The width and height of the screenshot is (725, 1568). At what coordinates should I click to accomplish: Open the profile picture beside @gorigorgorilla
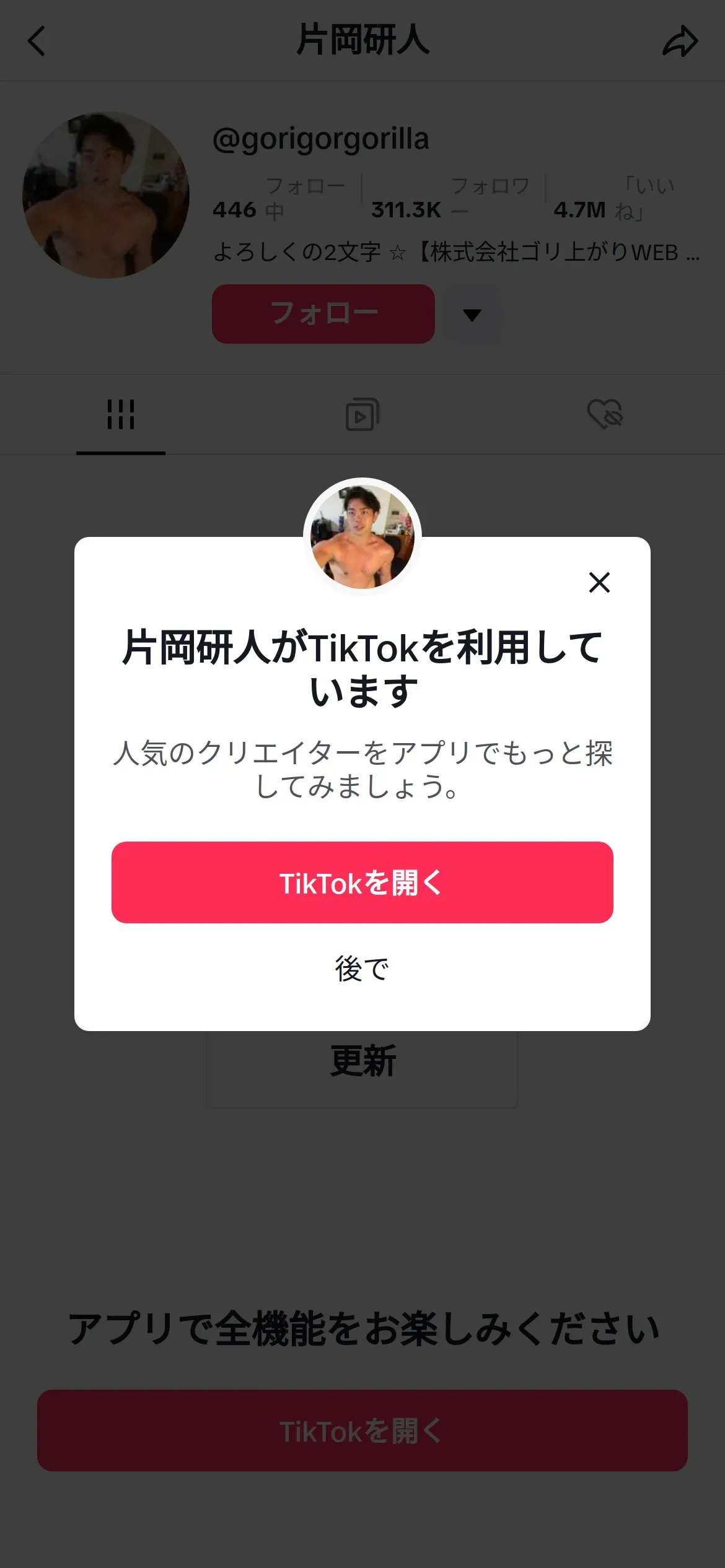106,195
